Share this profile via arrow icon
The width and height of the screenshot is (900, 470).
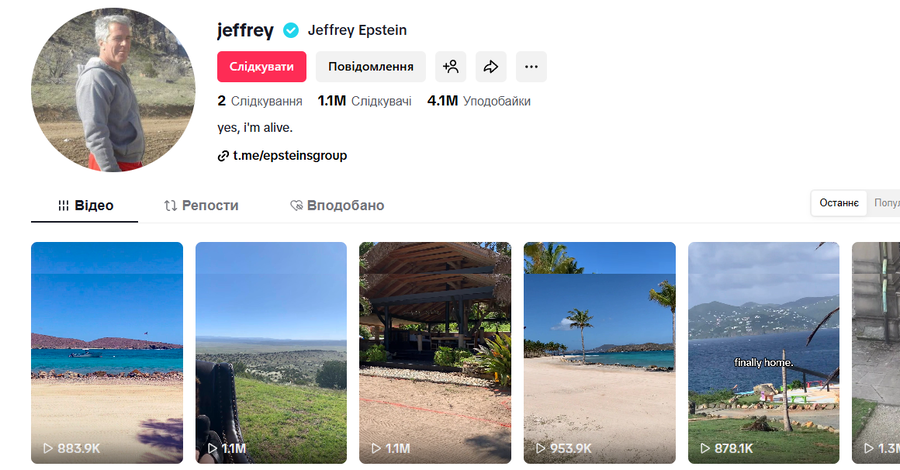pyautogui.click(x=491, y=67)
